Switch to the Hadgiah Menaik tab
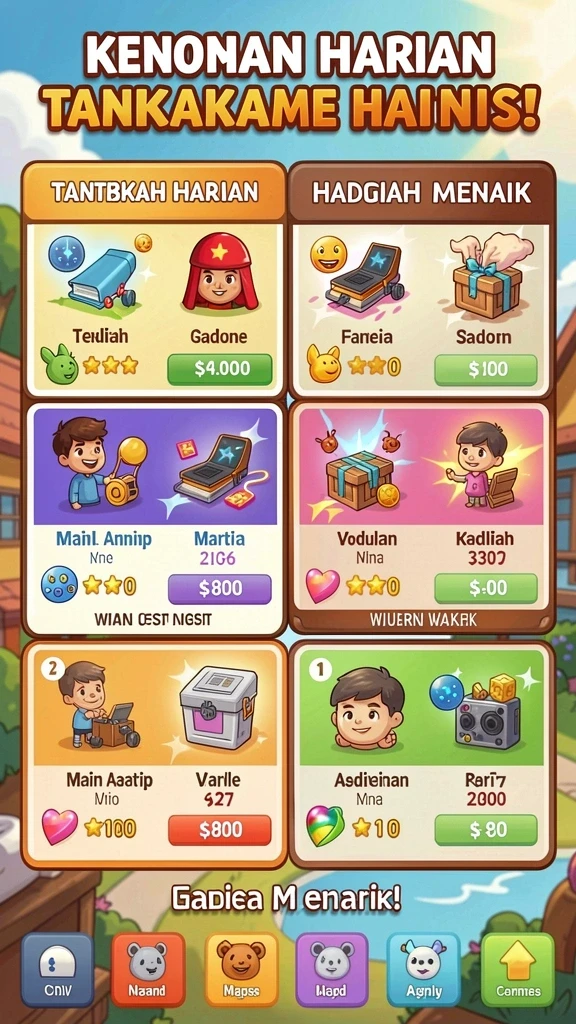Screen dimensions: 576x1024 421,192
